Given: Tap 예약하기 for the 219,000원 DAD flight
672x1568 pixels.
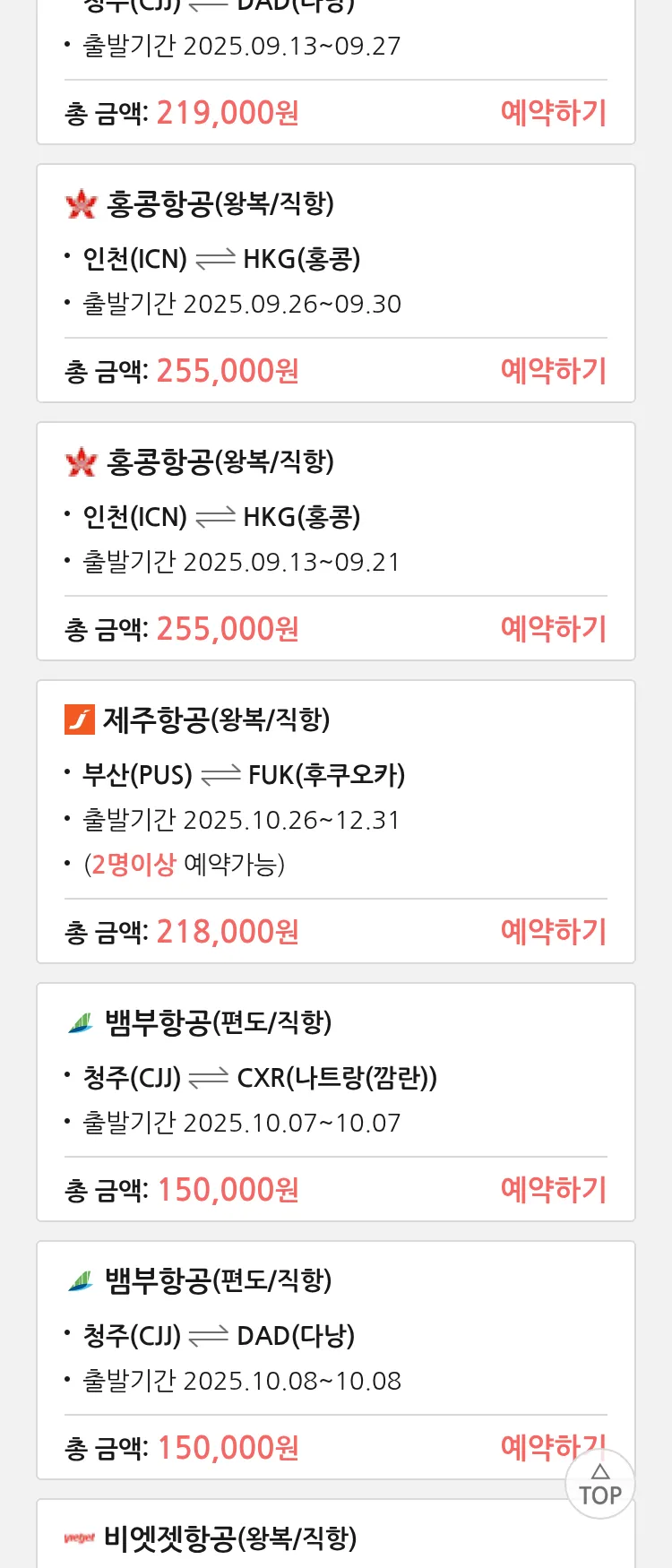Looking at the screenshot, I should 553,113.
